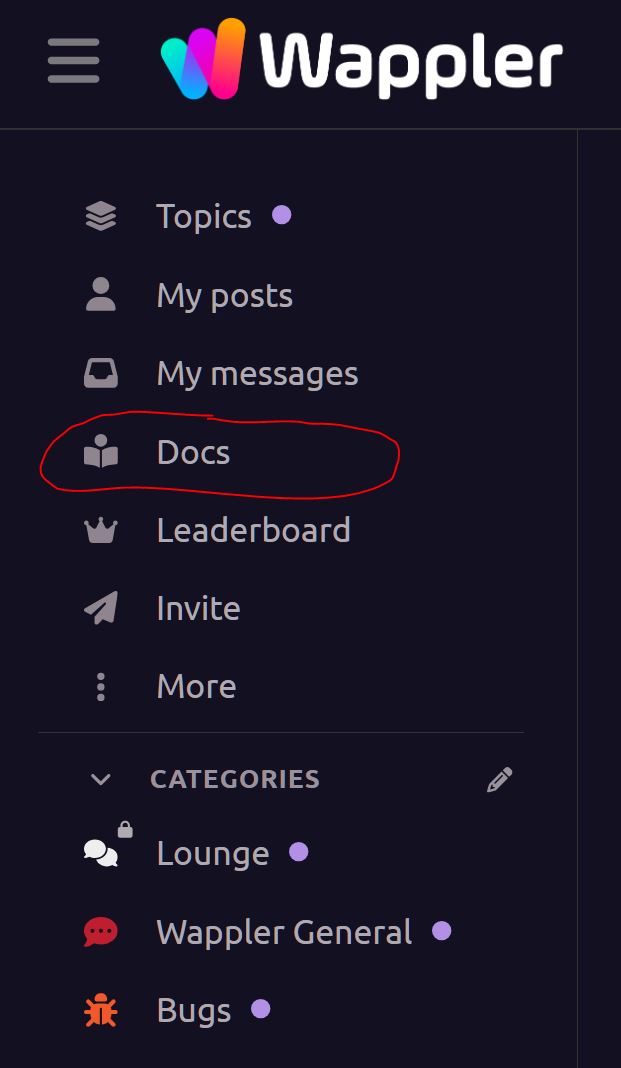
Task: Collapse the Categories section
Action: pos(101,779)
